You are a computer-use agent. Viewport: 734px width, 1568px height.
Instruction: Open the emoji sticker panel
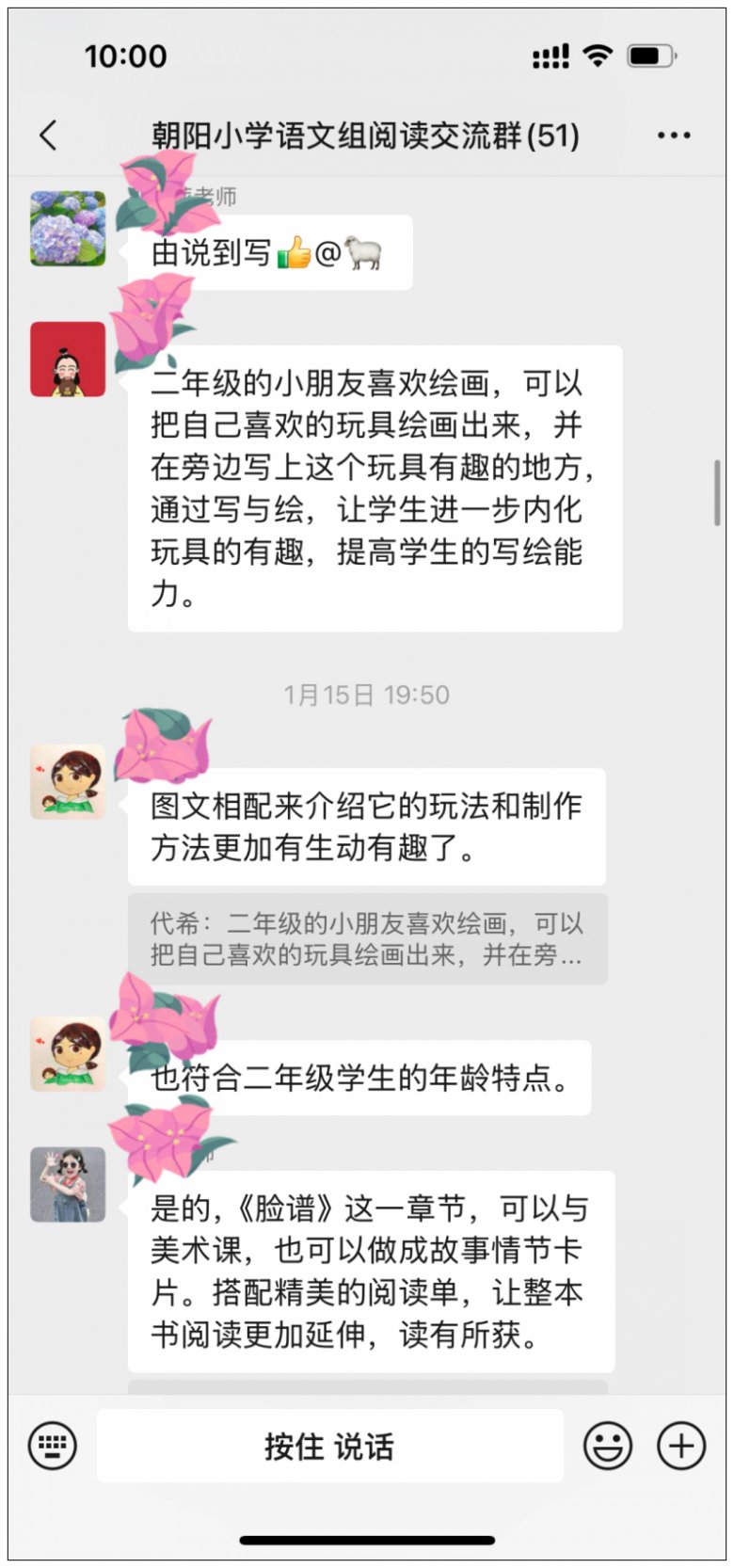point(608,1446)
